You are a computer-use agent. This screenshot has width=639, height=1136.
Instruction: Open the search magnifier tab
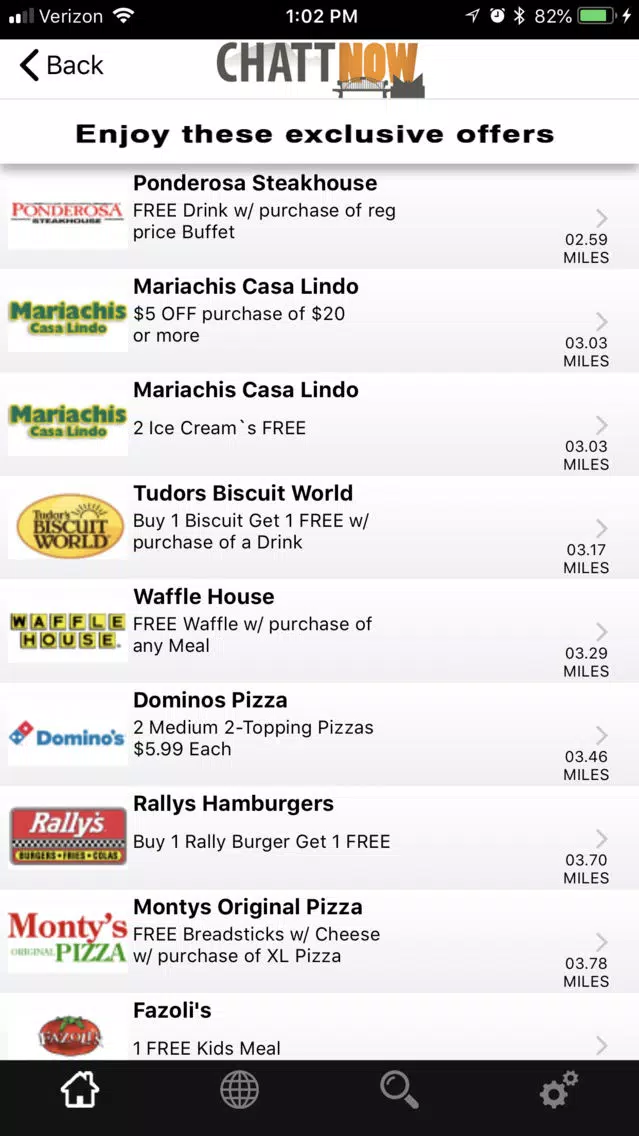tap(399, 1090)
